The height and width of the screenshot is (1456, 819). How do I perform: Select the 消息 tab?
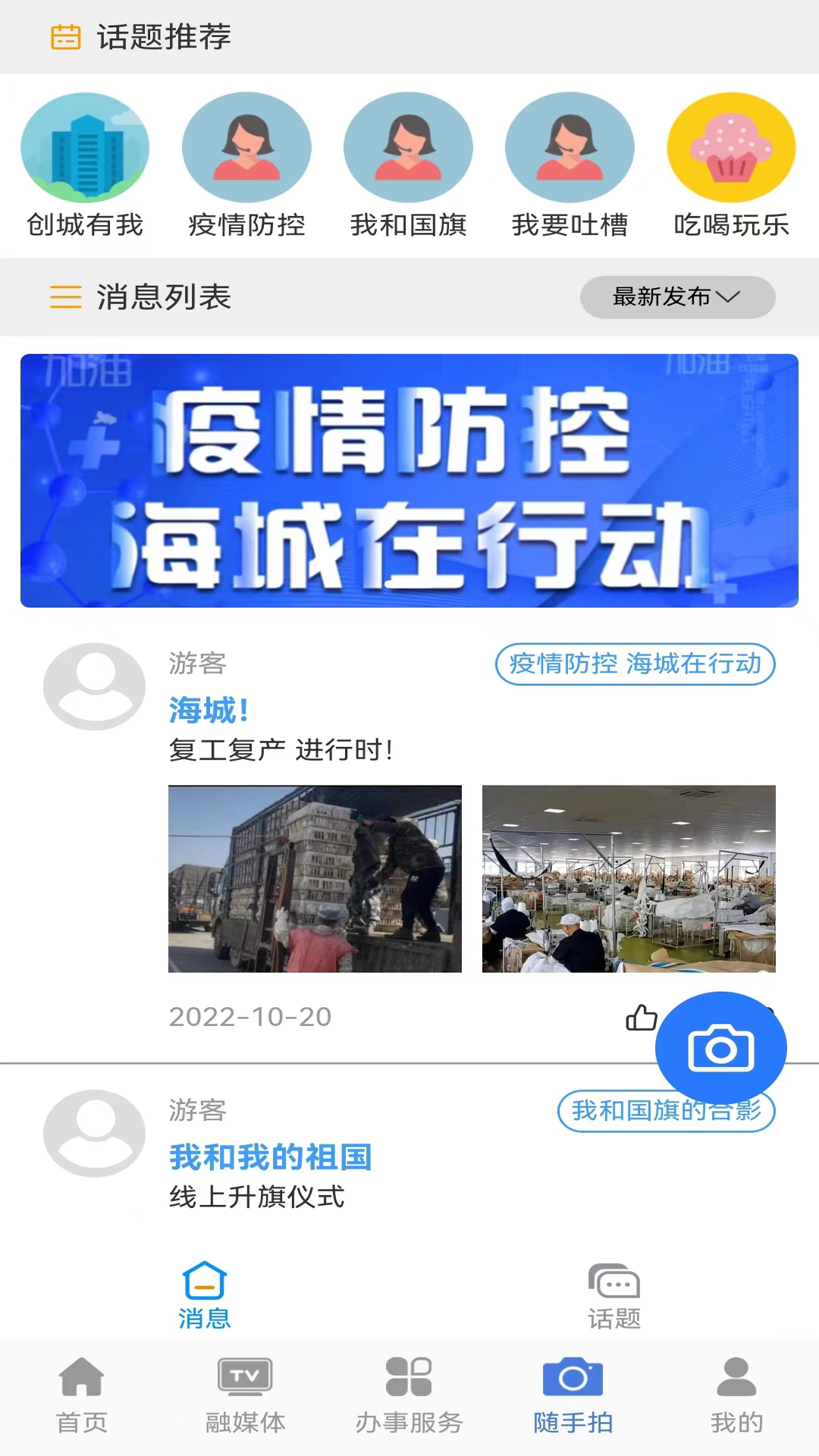[203, 1287]
